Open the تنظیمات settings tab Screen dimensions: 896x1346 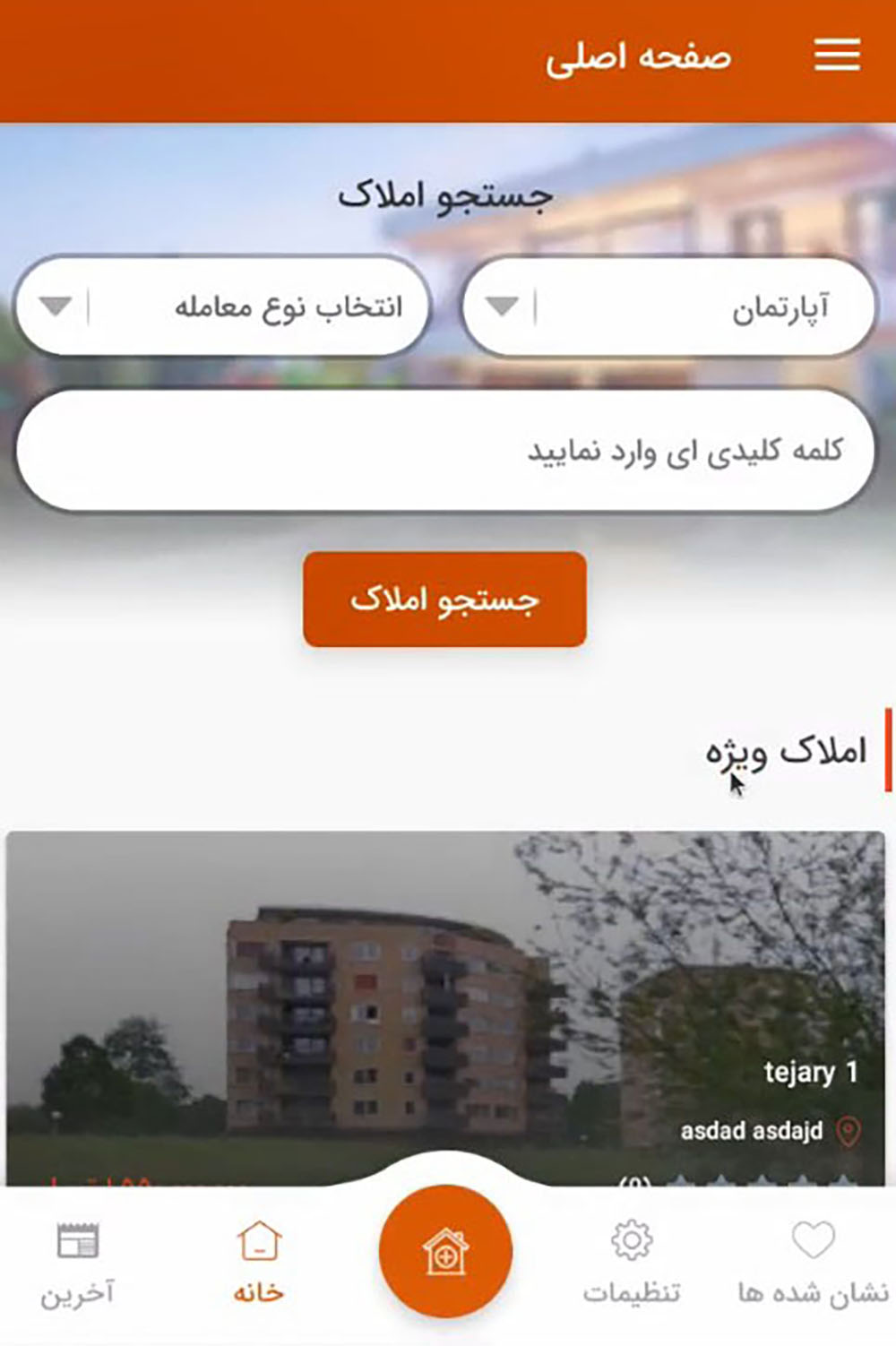click(x=632, y=1264)
